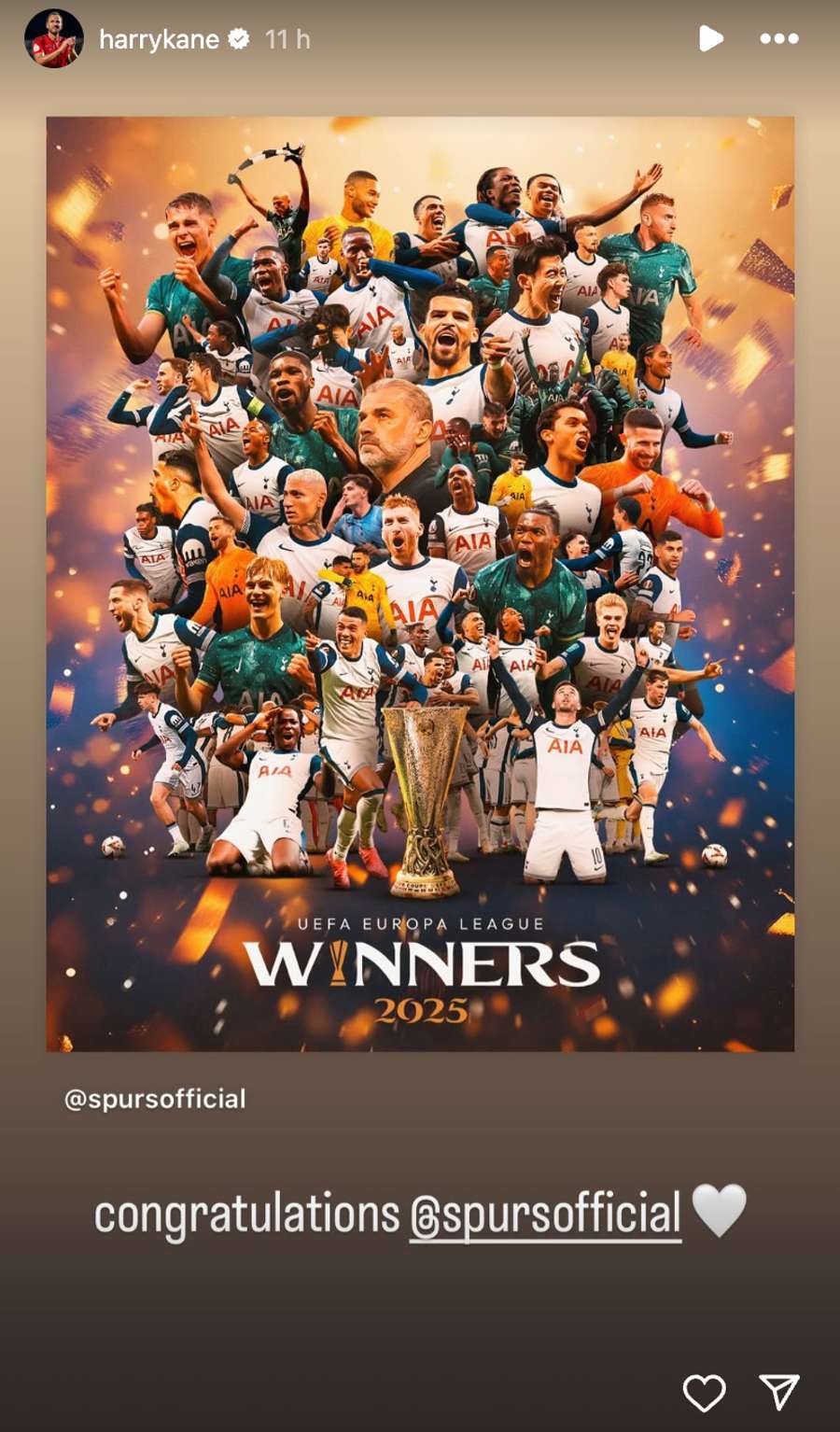The image size is (840, 1432).
Task: Open the reshared Spurs winners post
Action: coord(420,583)
